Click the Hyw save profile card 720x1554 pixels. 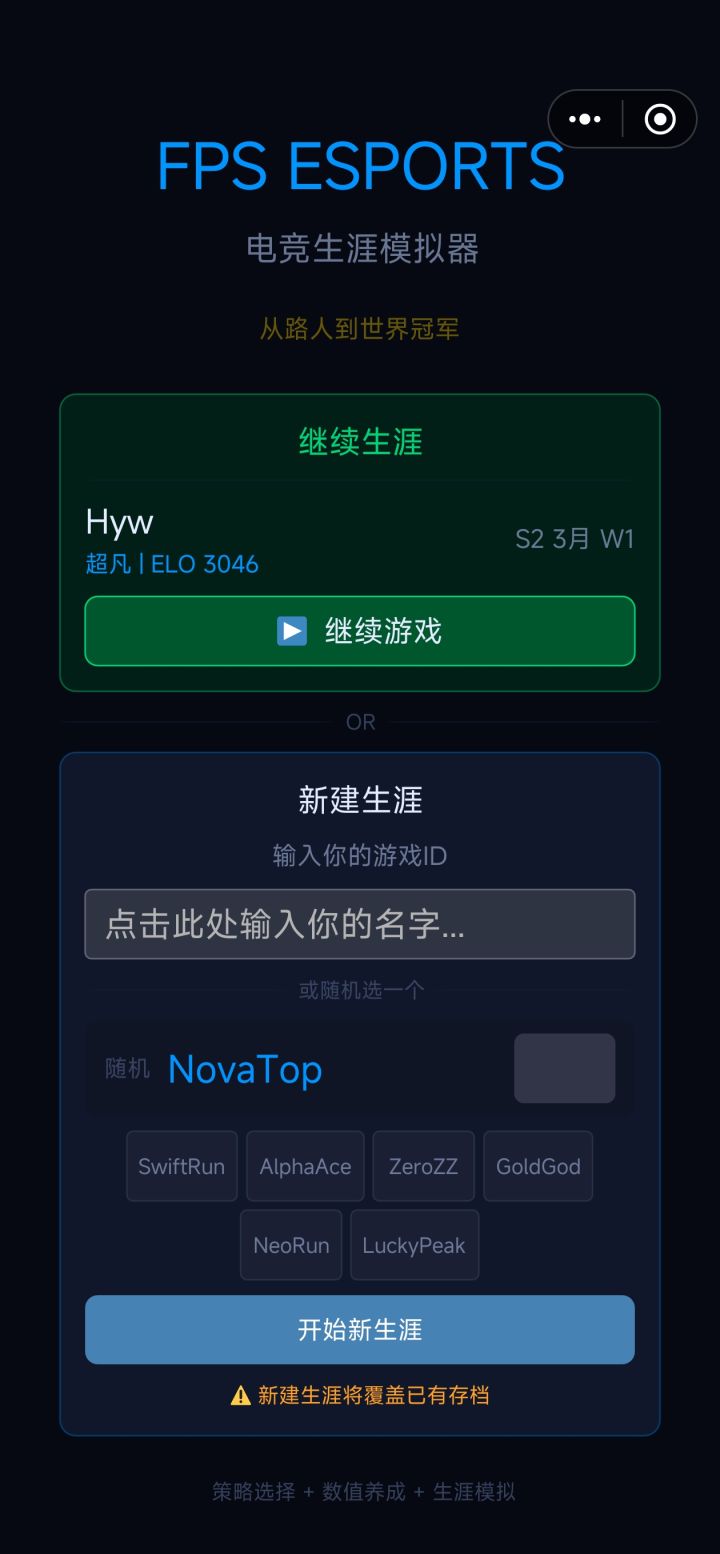click(120, 522)
